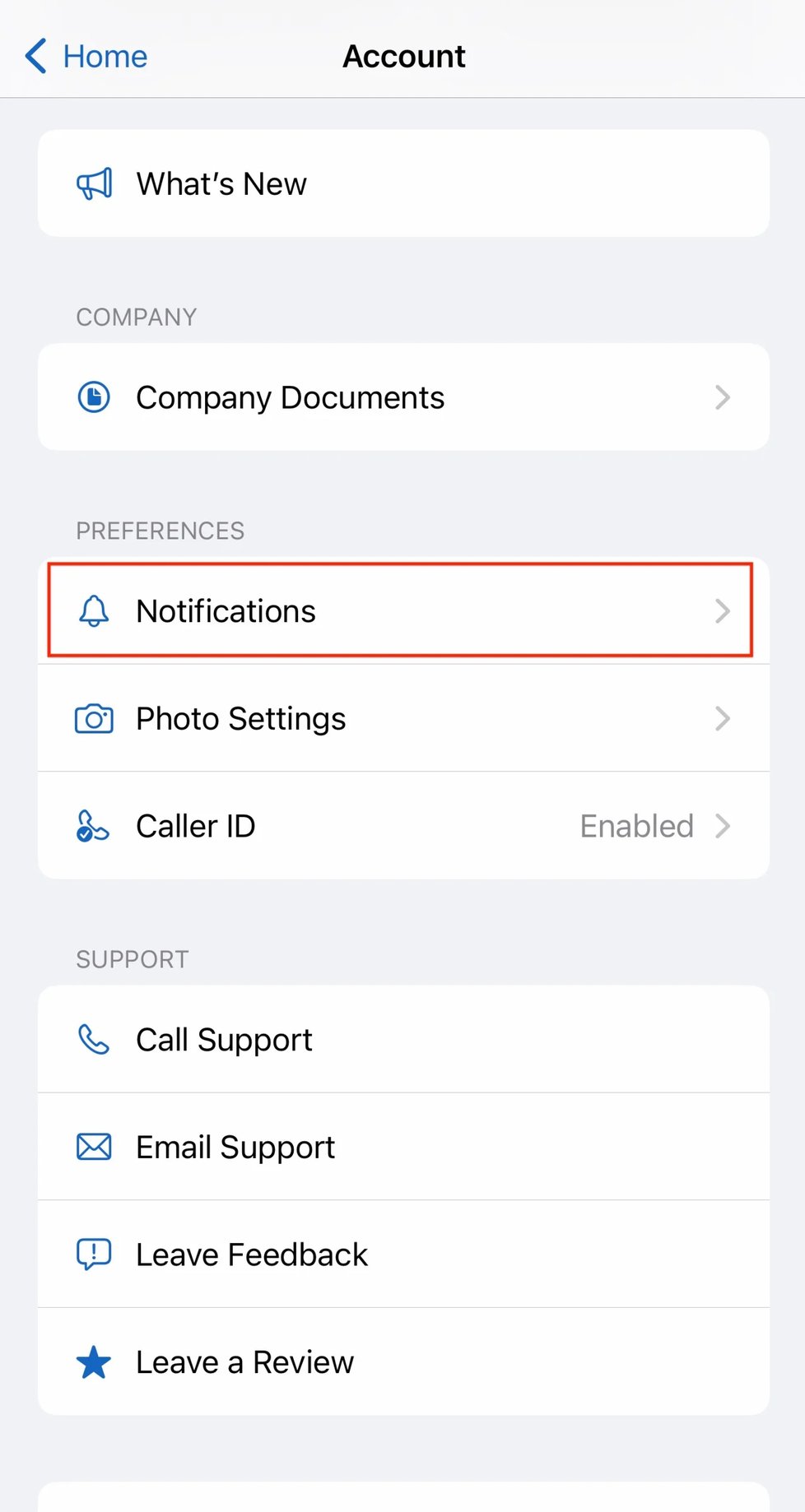
Task: Select Call Support to contact support
Action: [x=403, y=1039]
